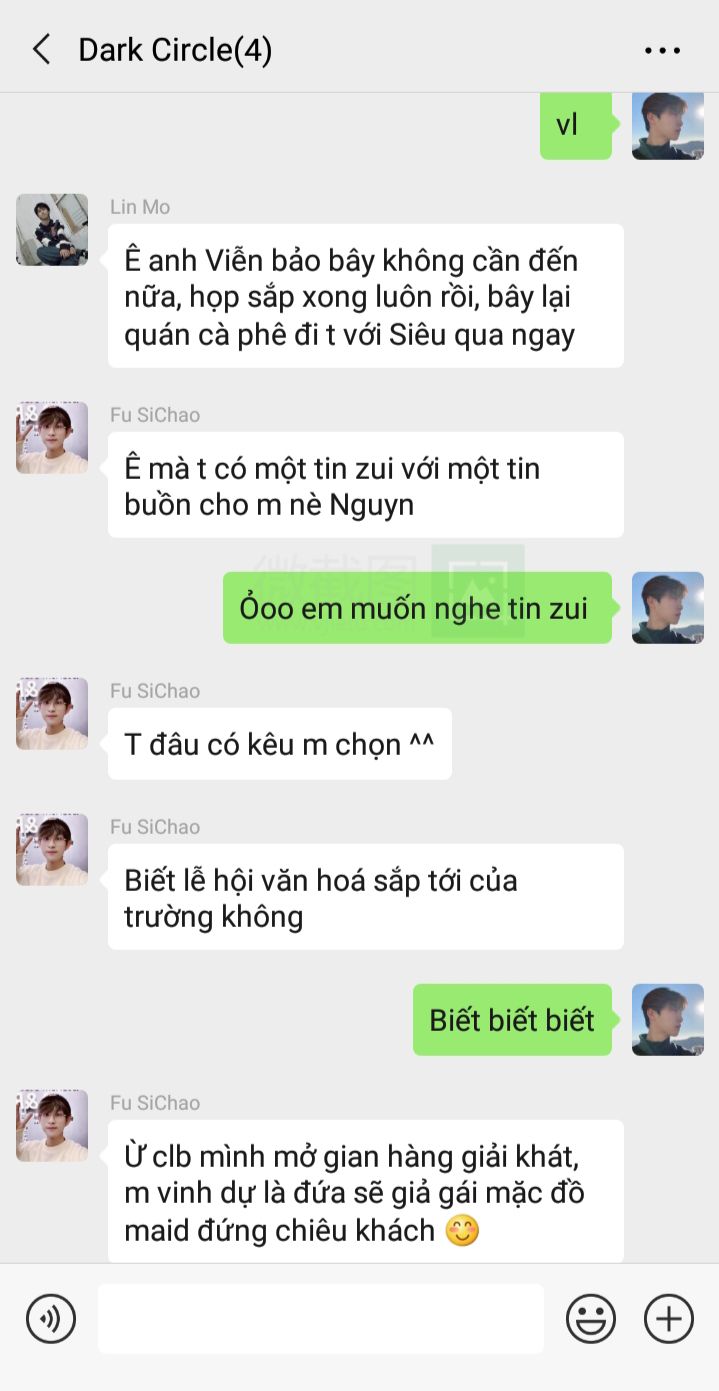
Task: Open own avatar next to 'vl' message
Action: tap(667, 126)
